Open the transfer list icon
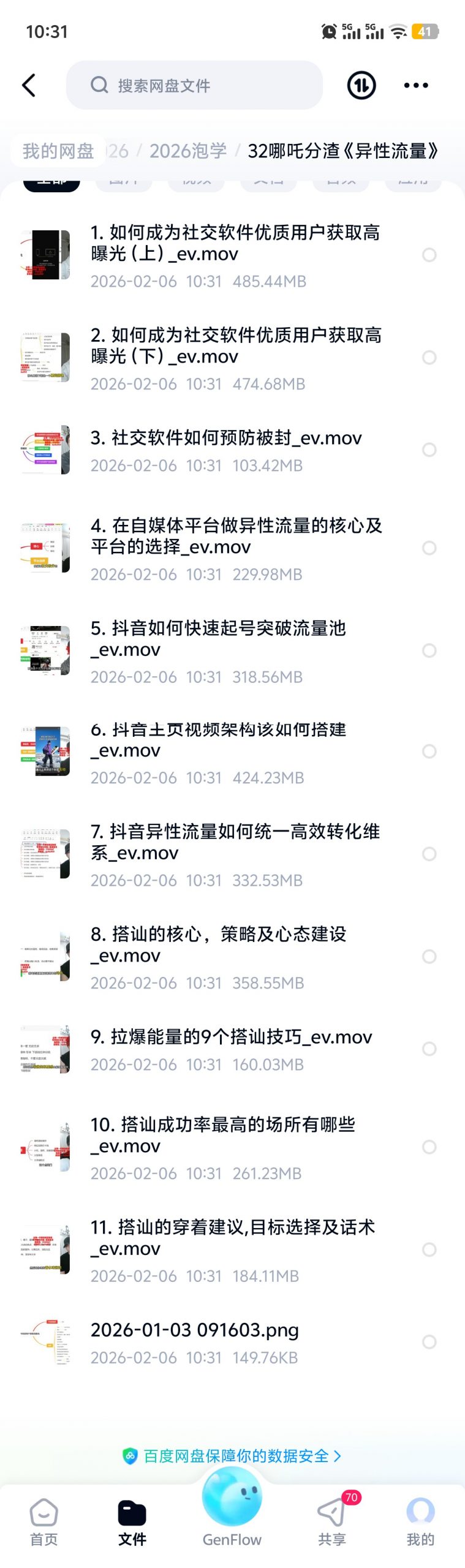465x1568 pixels. click(x=361, y=85)
